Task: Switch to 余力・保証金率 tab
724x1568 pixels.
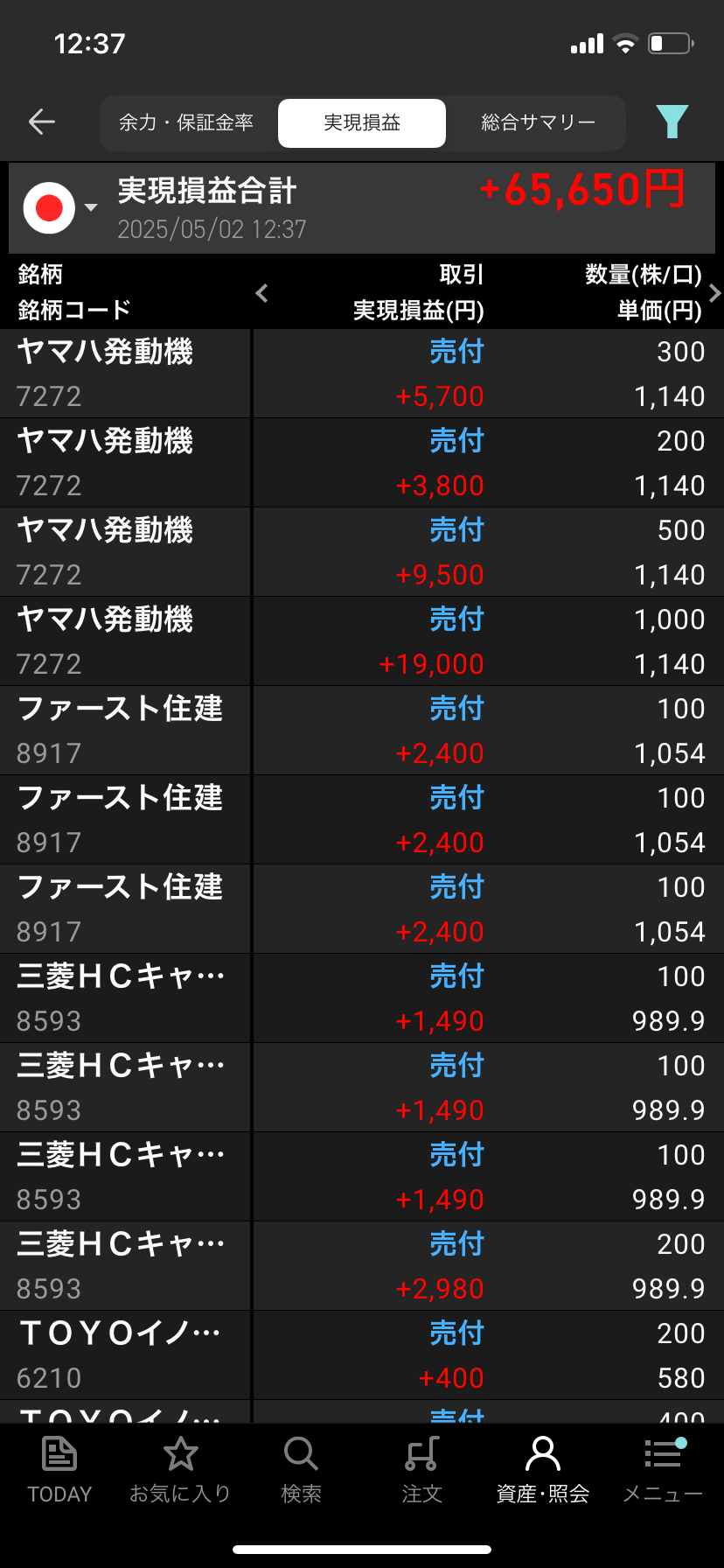Action: pyautogui.click(x=186, y=122)
